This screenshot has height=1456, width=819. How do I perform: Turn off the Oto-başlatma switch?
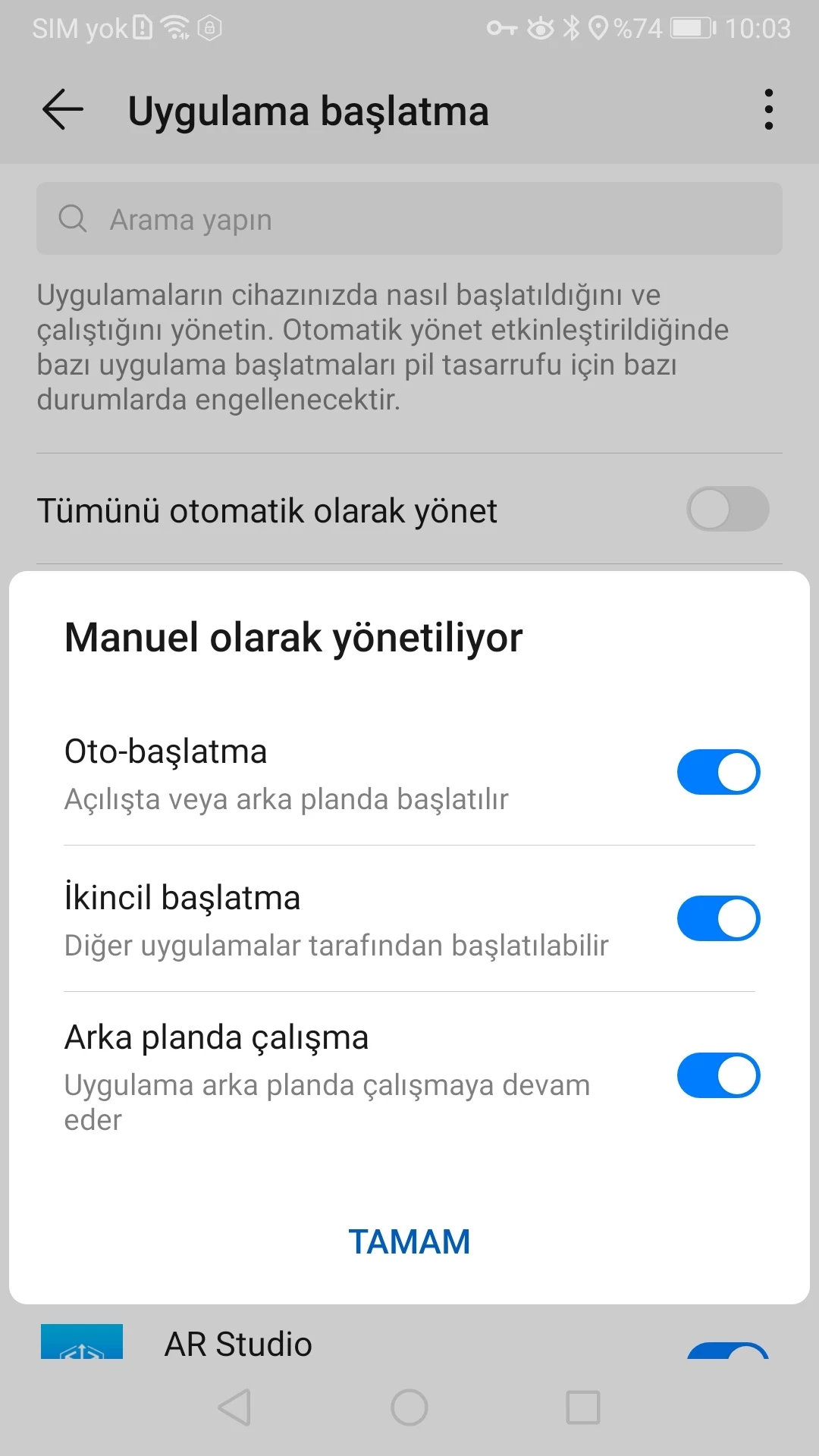coord(718,772)
